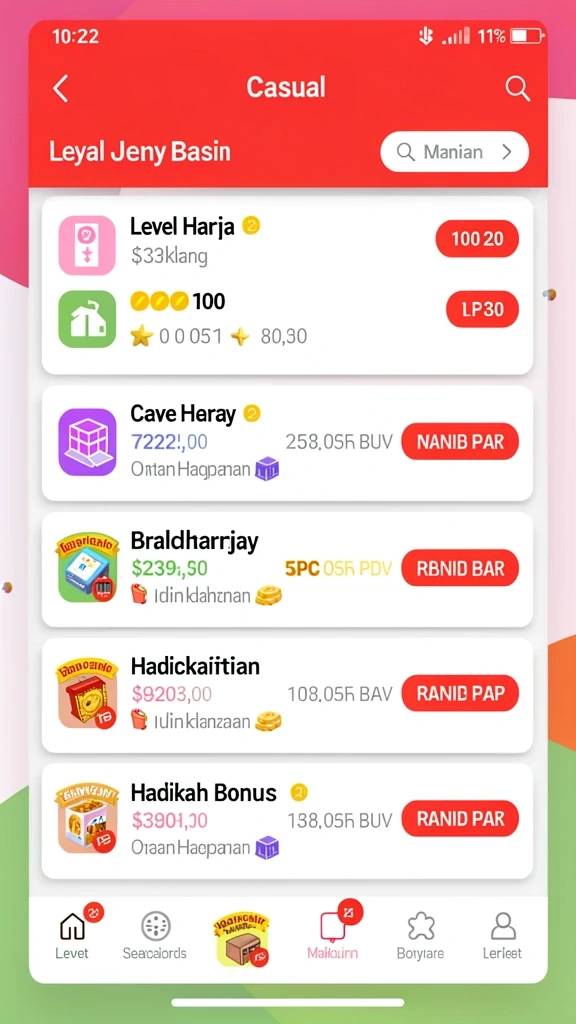Open the Hadickaiitian card
This screenshot has height=1024, width=576.
[x=287, y=695]
